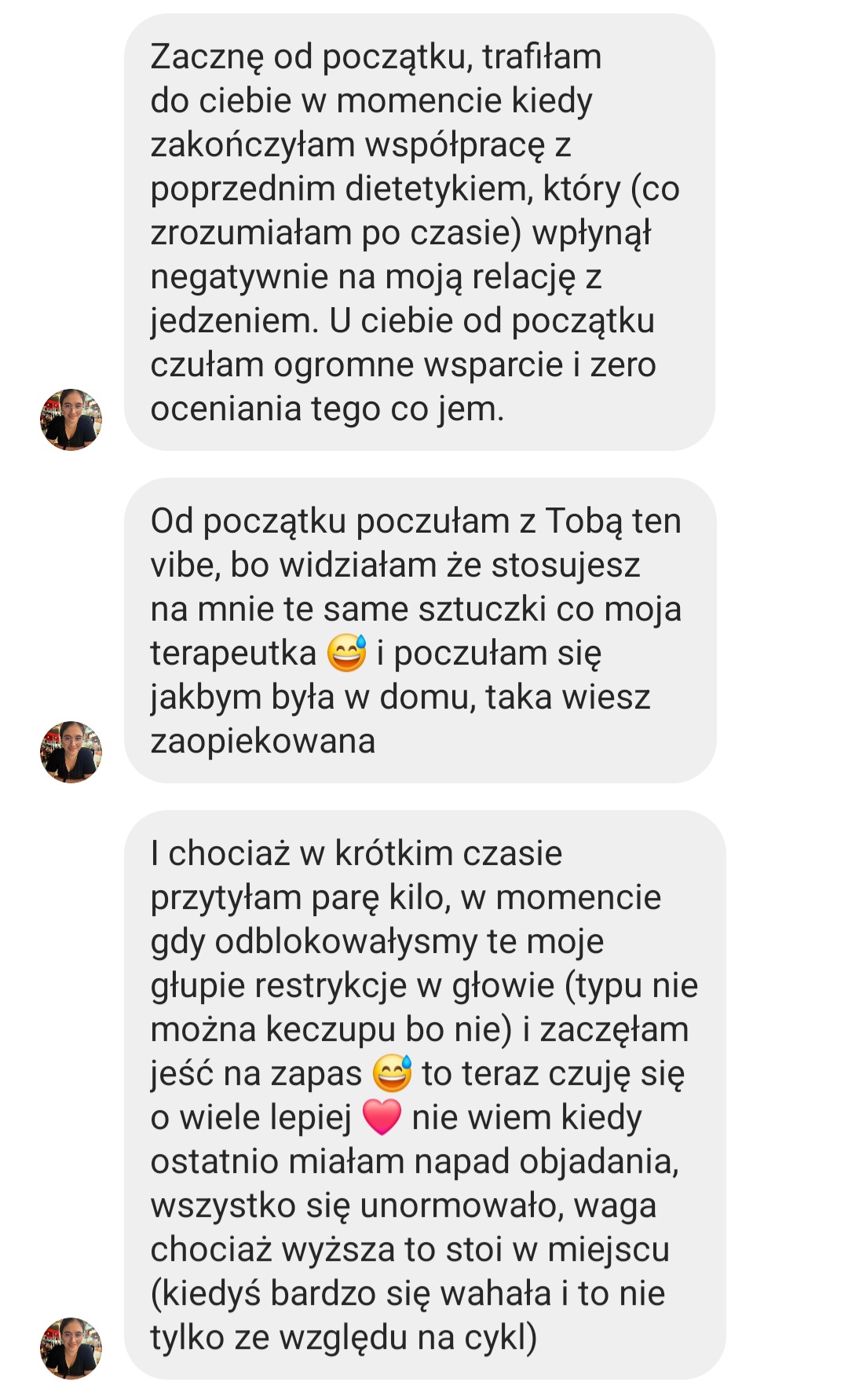Tap profile picture next to 'zaopiekowana' message

[x=71, y=752]
